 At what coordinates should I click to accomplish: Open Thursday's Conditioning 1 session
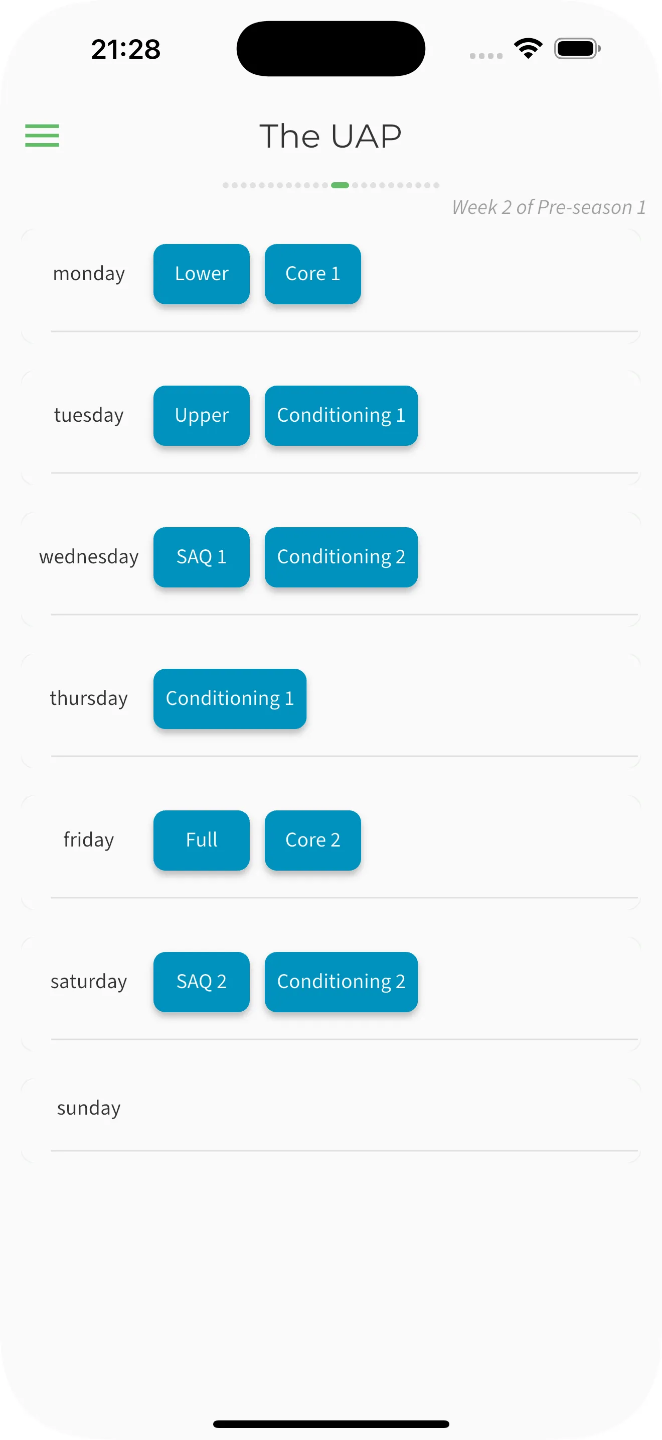click(230, 699)
